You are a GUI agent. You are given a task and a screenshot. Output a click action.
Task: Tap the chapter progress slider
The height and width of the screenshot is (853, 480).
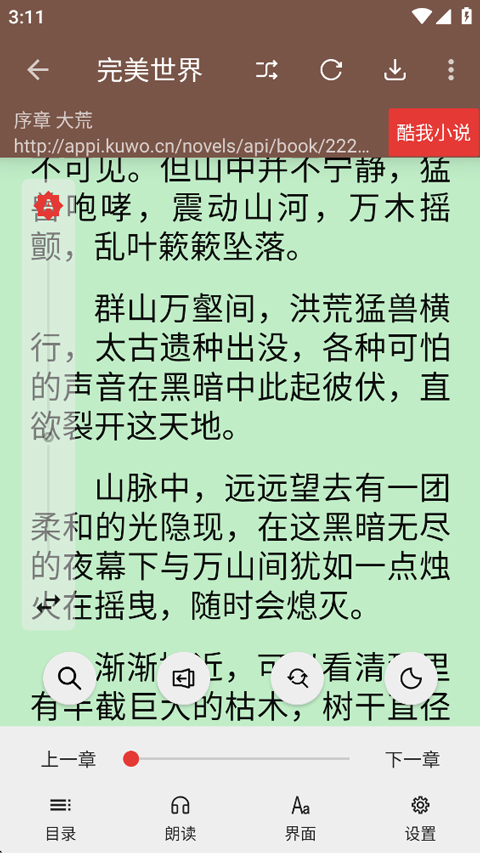[x=236, y=758]
